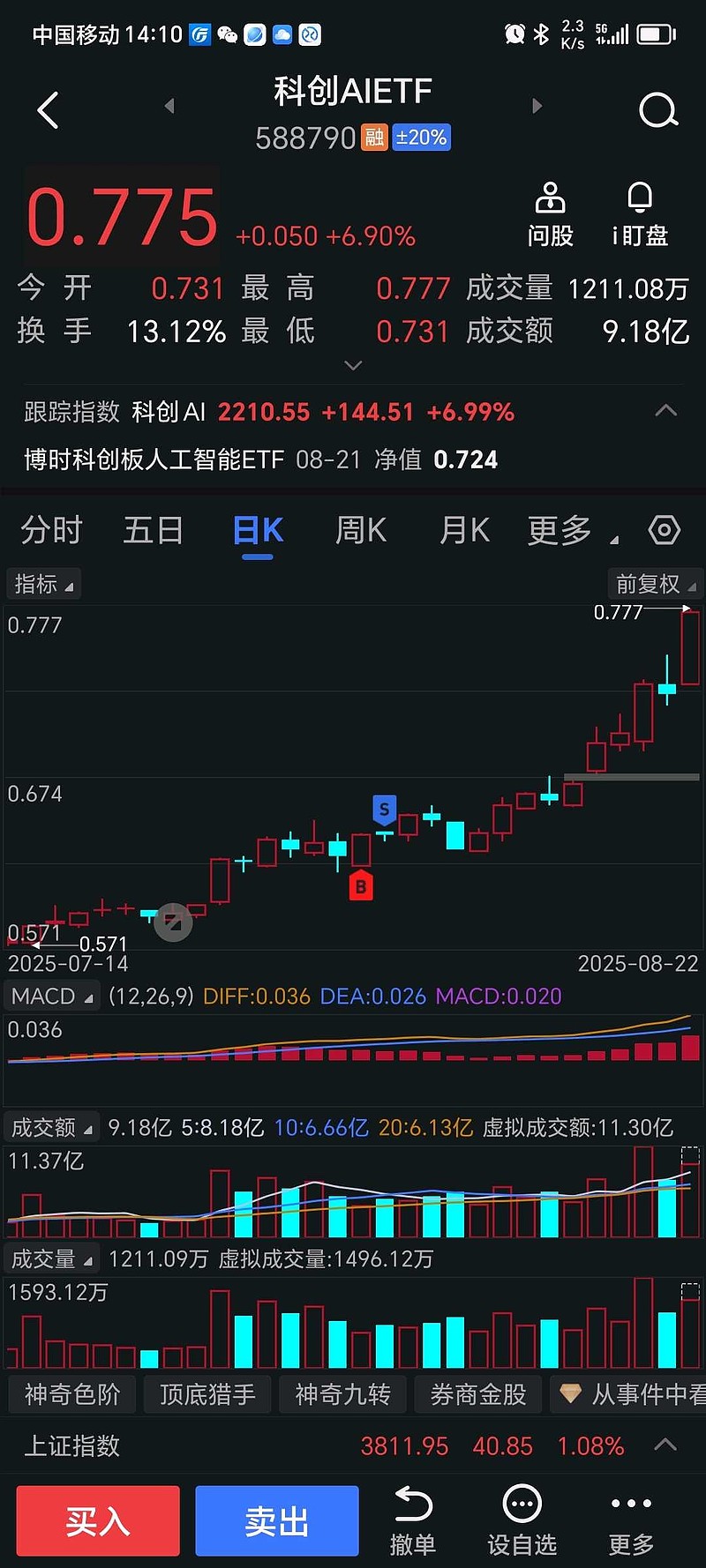This screenshot has width=706, height=1568.
Task: Select the 月K monthly chart tab
Action: click(x=464, y=531)
